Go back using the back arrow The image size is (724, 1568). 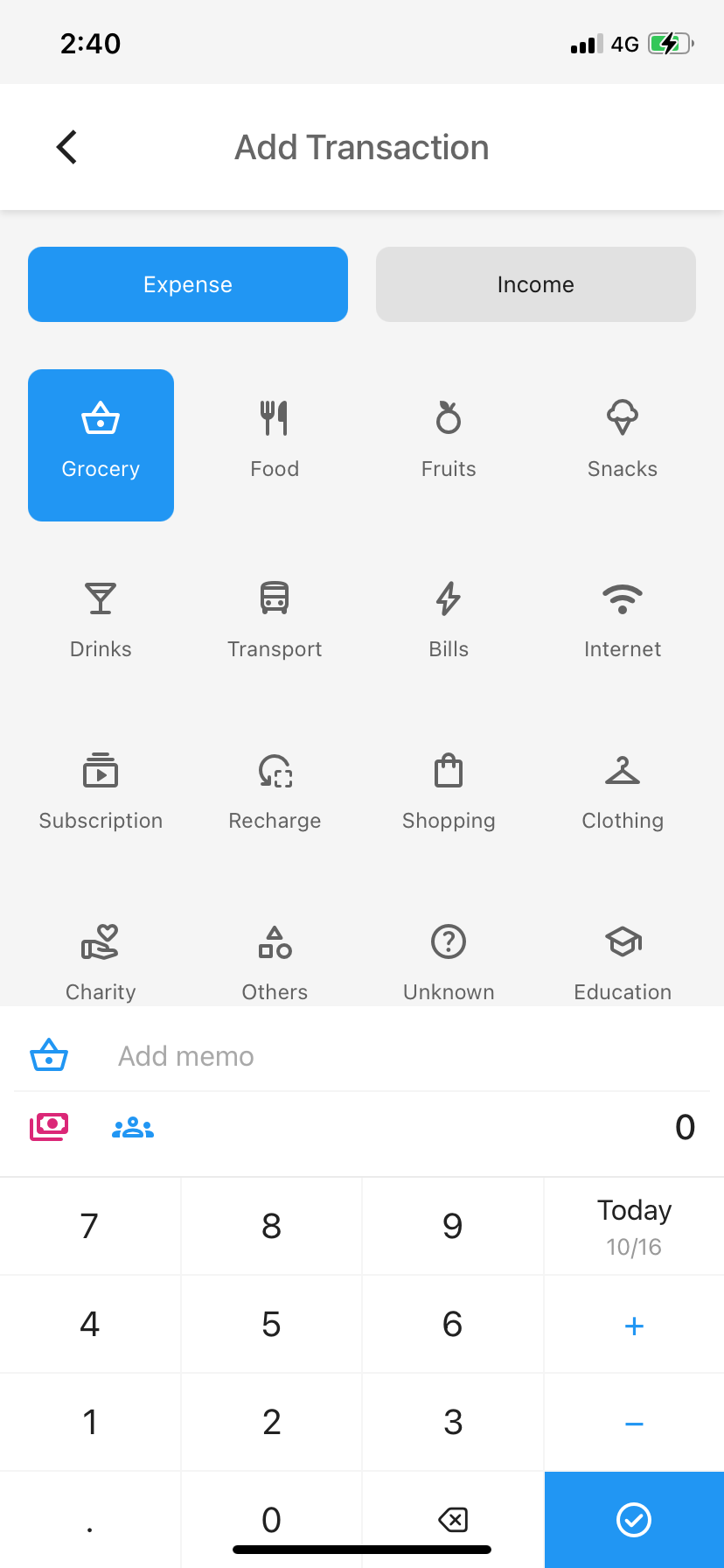[x=66, y=146]
